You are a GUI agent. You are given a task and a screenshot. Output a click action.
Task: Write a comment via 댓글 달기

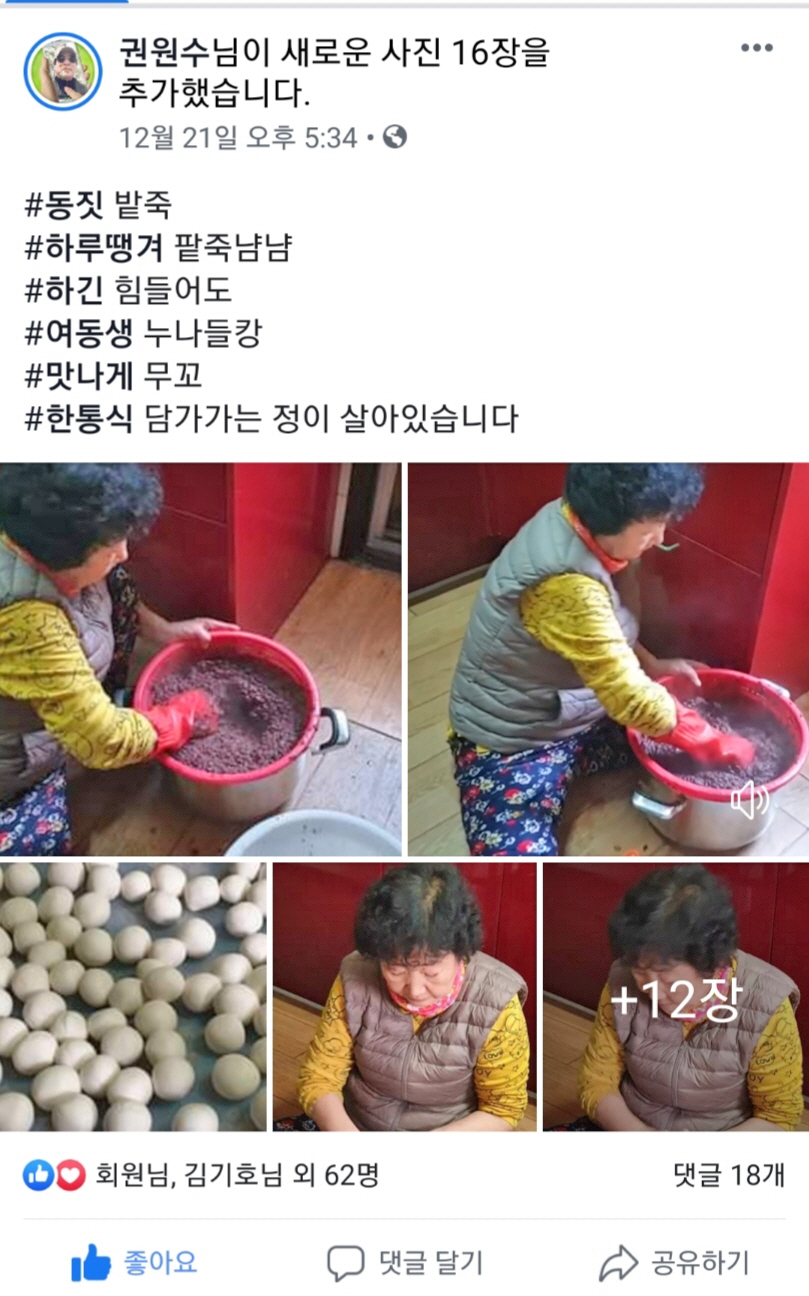pyautogui.click(x=405, y=1263)
